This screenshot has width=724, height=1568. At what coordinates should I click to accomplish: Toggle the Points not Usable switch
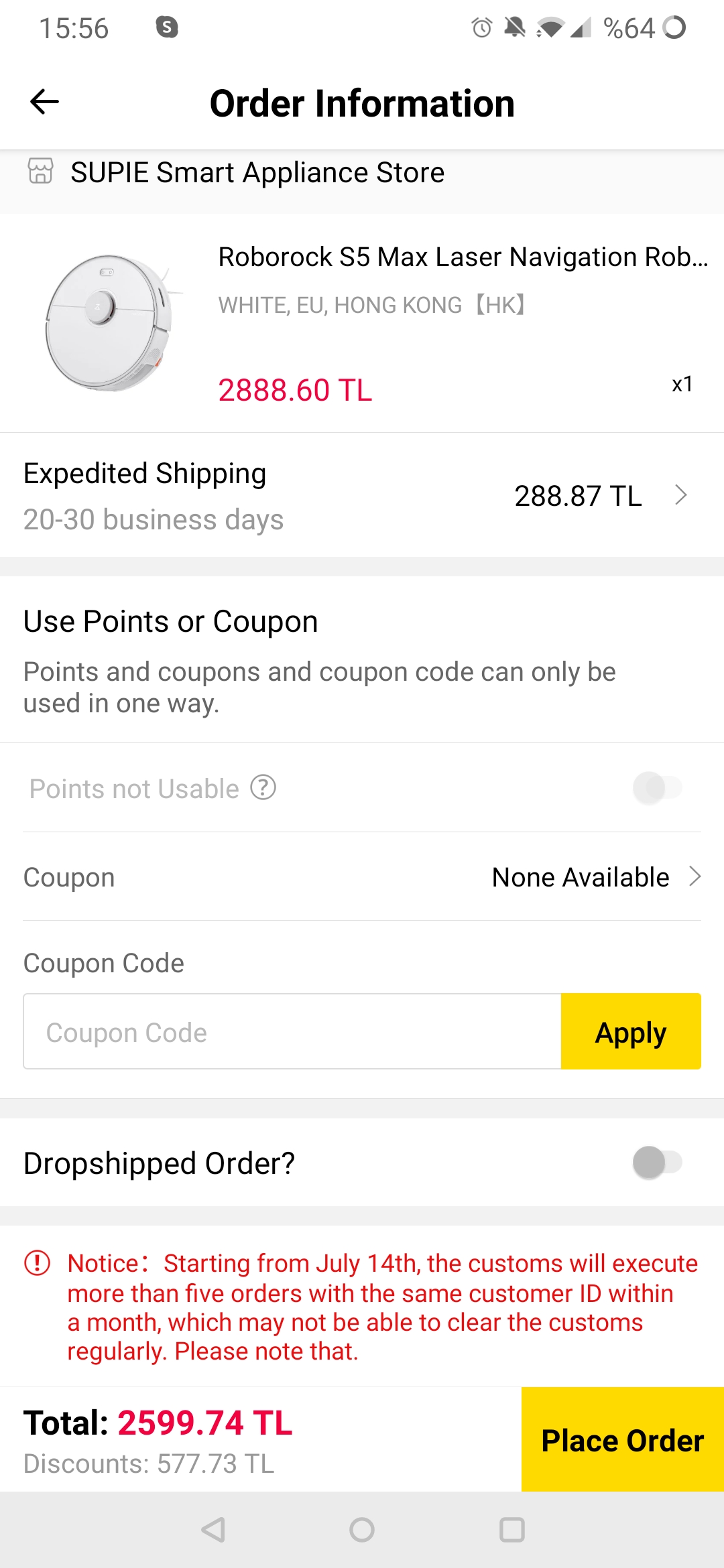[657, 787]
